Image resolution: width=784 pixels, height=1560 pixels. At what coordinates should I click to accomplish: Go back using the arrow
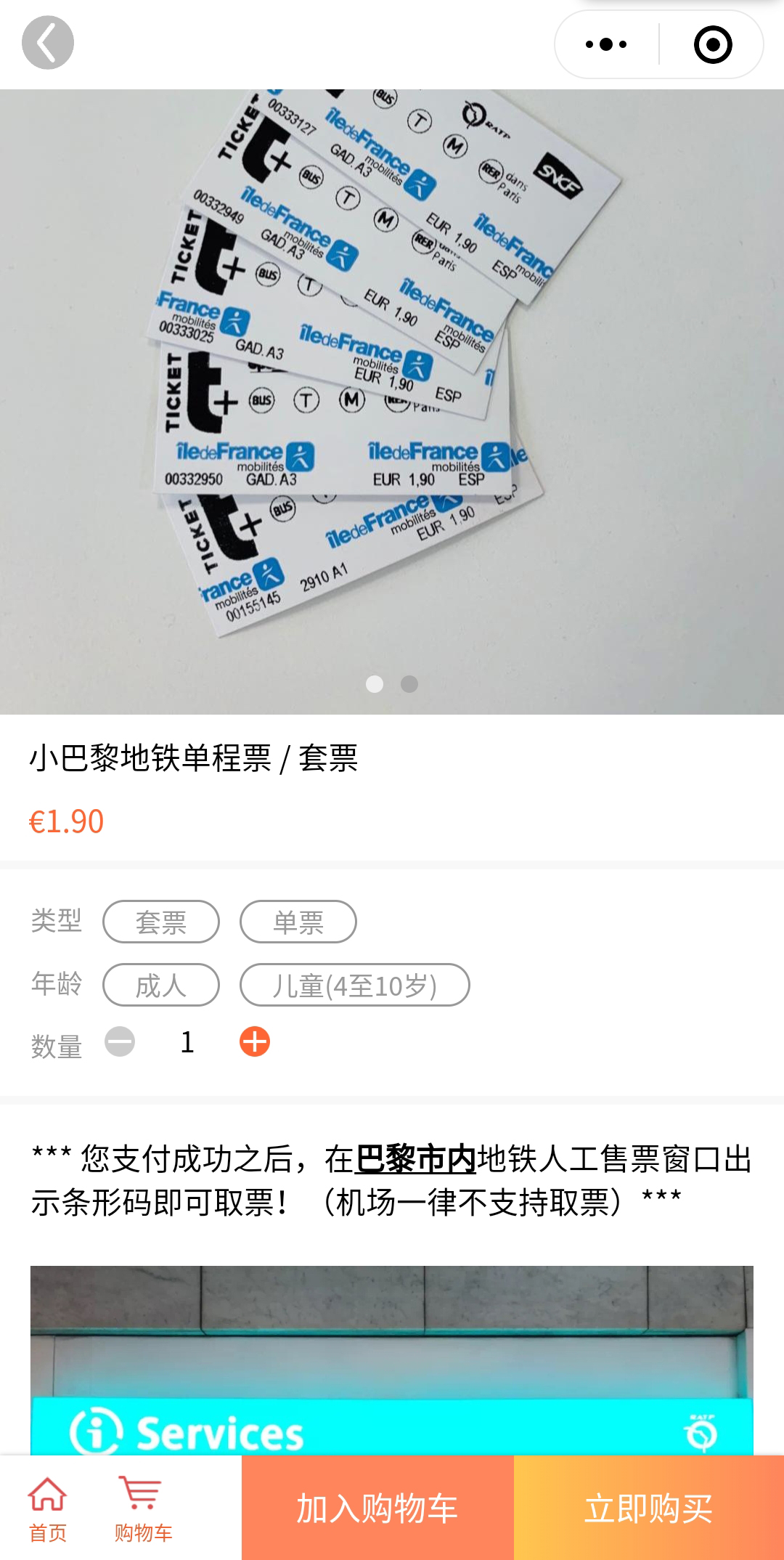48,43
